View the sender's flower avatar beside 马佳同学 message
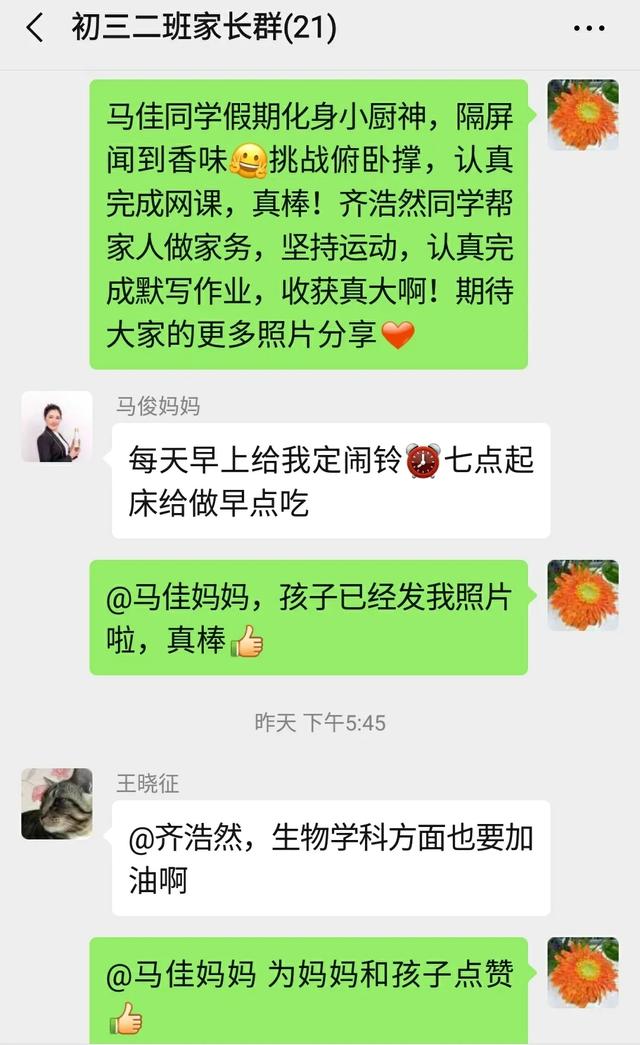This screenshot has height=1045, width=640. pos(583,116)
